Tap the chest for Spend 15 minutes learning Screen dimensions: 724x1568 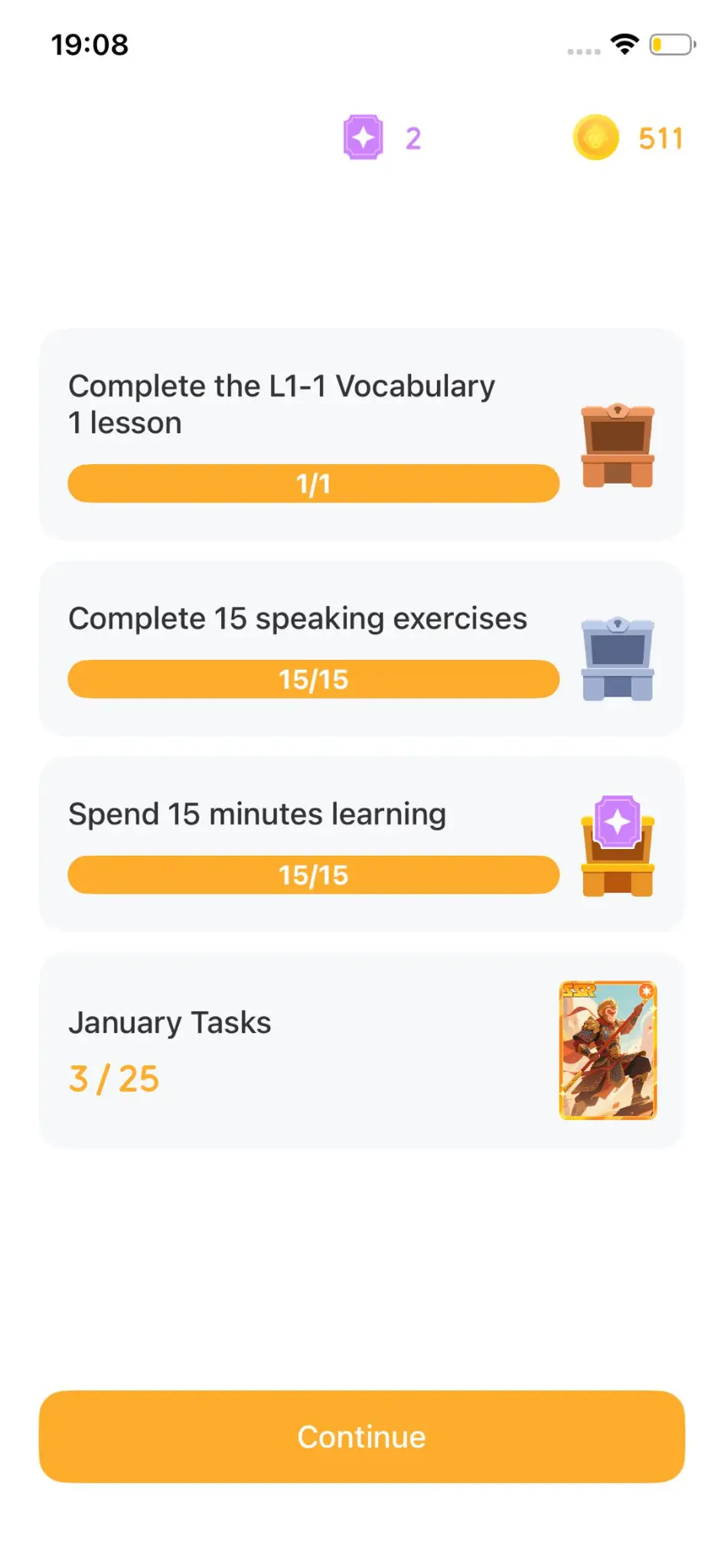617,847
